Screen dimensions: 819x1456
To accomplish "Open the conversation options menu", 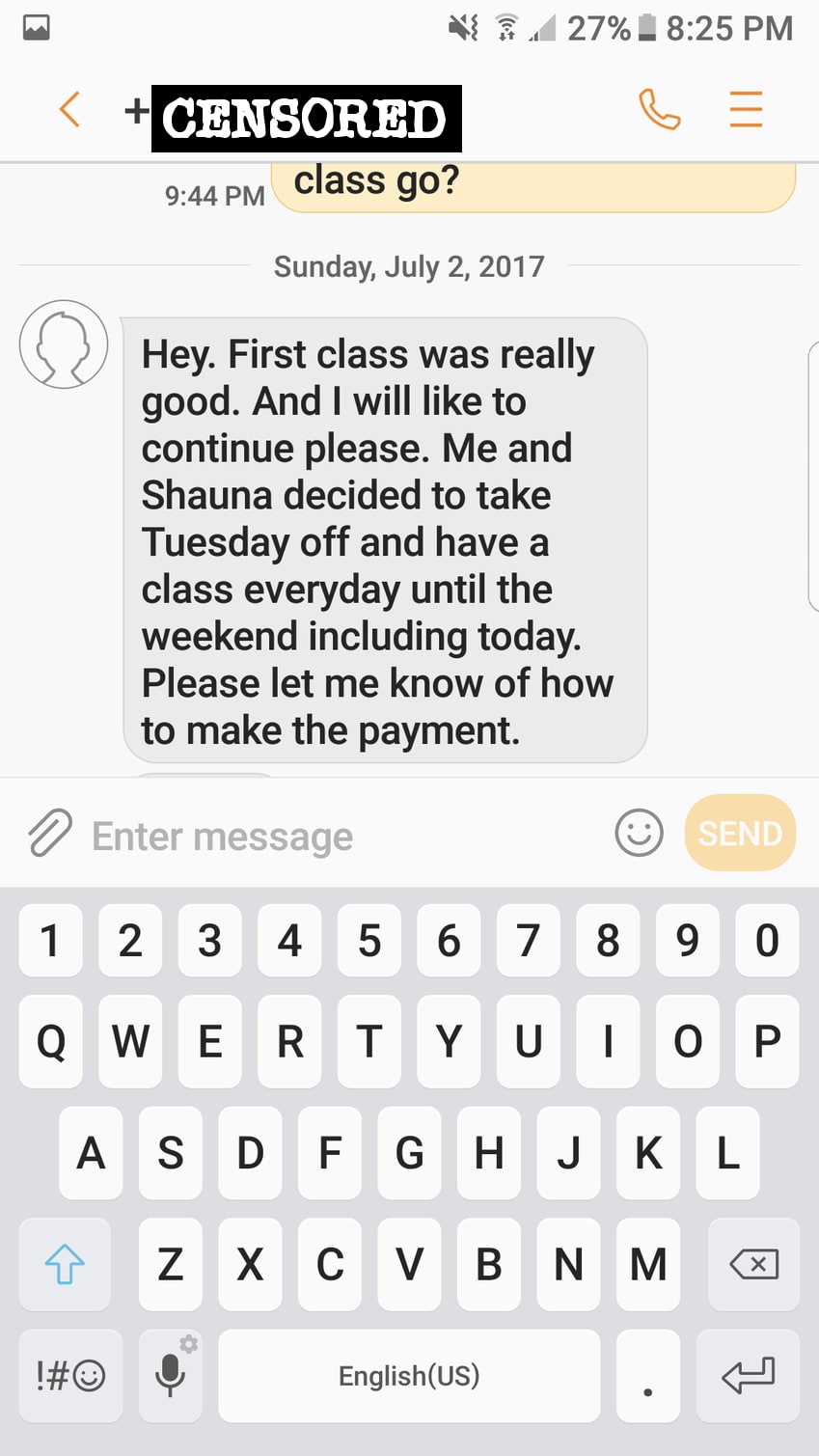I will (x=746, y=110).
